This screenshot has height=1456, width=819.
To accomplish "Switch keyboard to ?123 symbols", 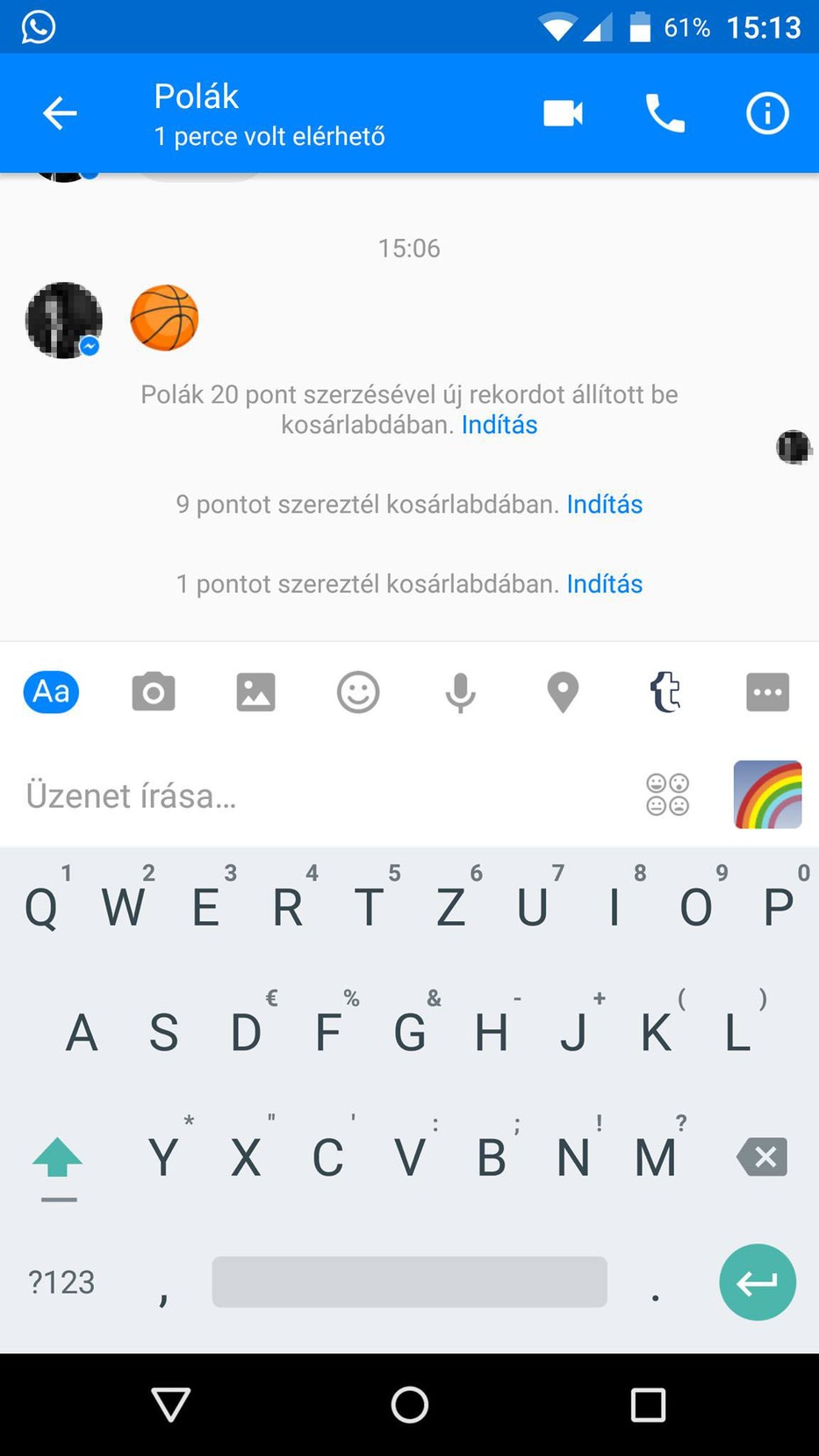I will click(61, 1282).
